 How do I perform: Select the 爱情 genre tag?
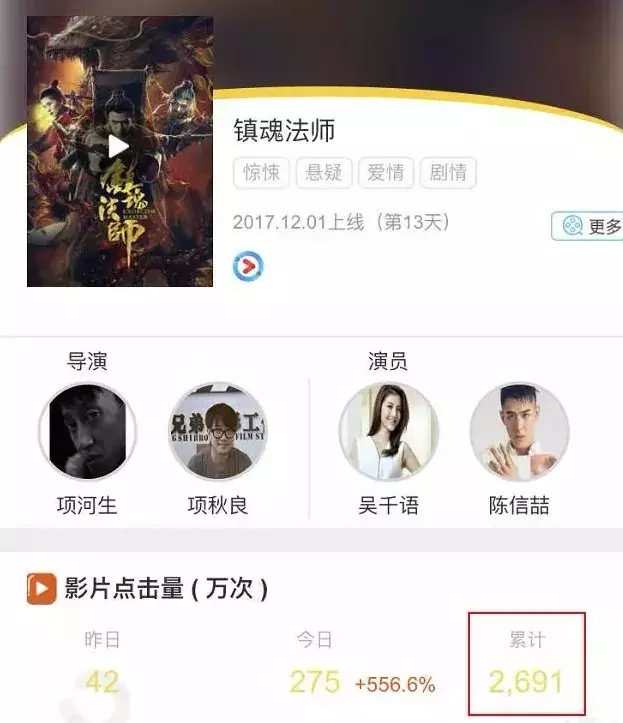point(385,172)
